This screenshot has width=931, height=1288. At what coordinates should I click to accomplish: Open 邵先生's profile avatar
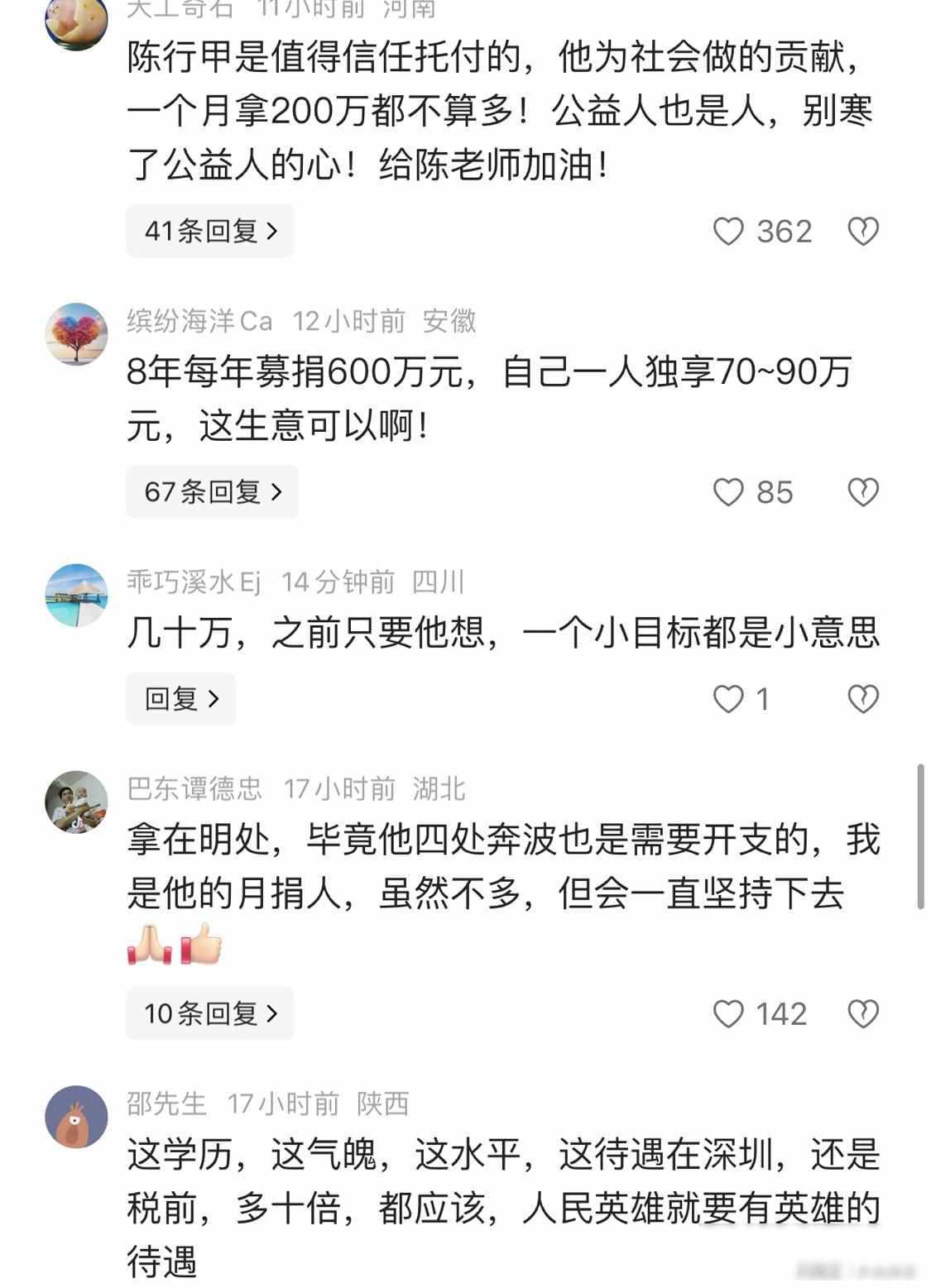pyautogui.click(x=76, y=1117)
